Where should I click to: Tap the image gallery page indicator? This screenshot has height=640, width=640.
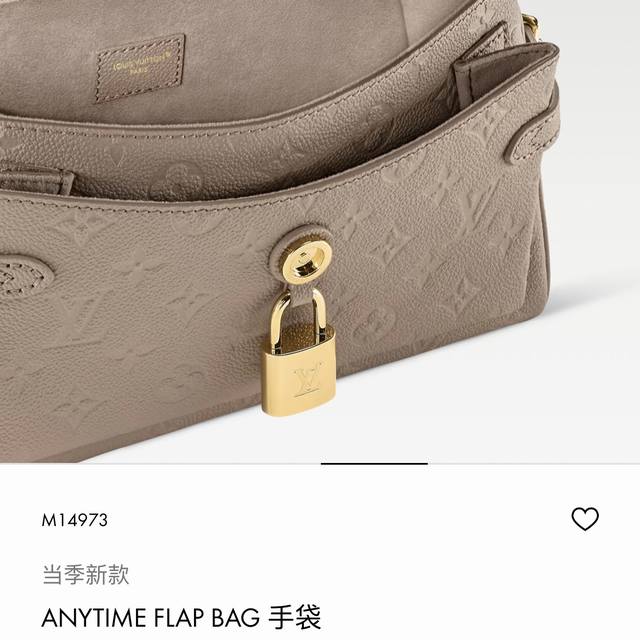[x=373, y=464]
